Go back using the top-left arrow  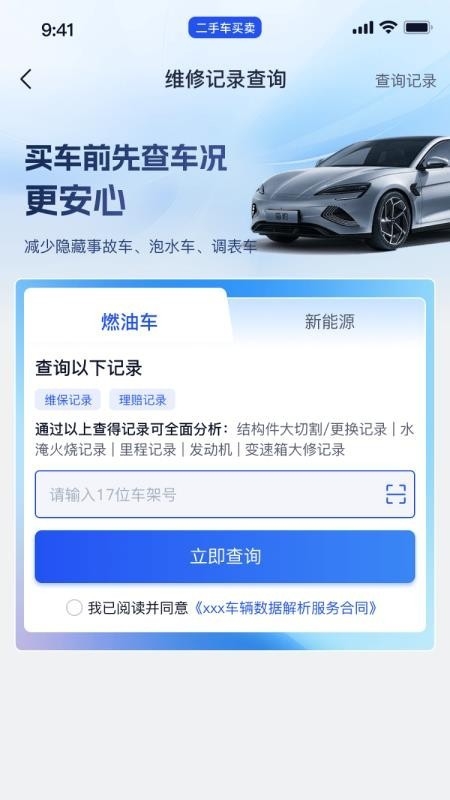(26, 80)
